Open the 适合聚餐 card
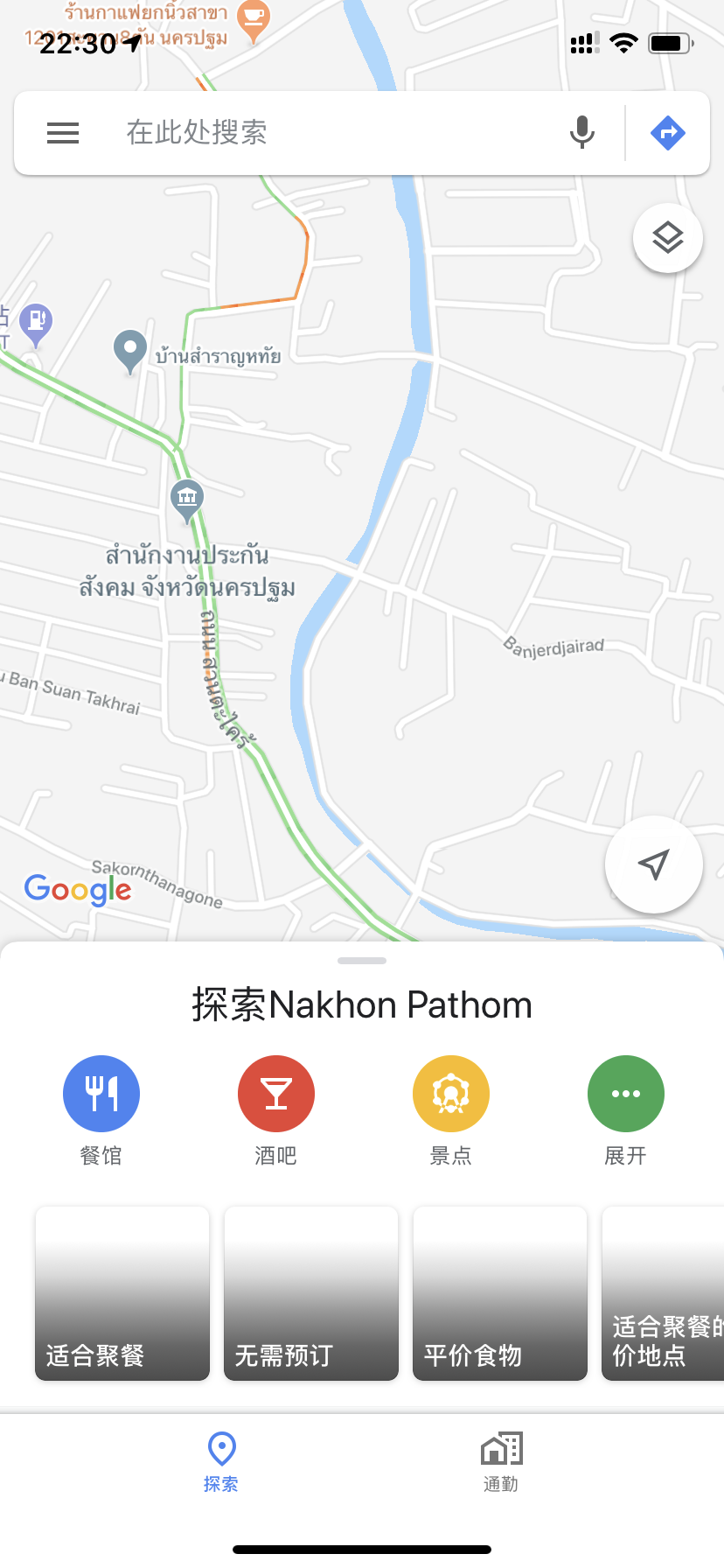 pyautogui.click(x=122, y=1293)
